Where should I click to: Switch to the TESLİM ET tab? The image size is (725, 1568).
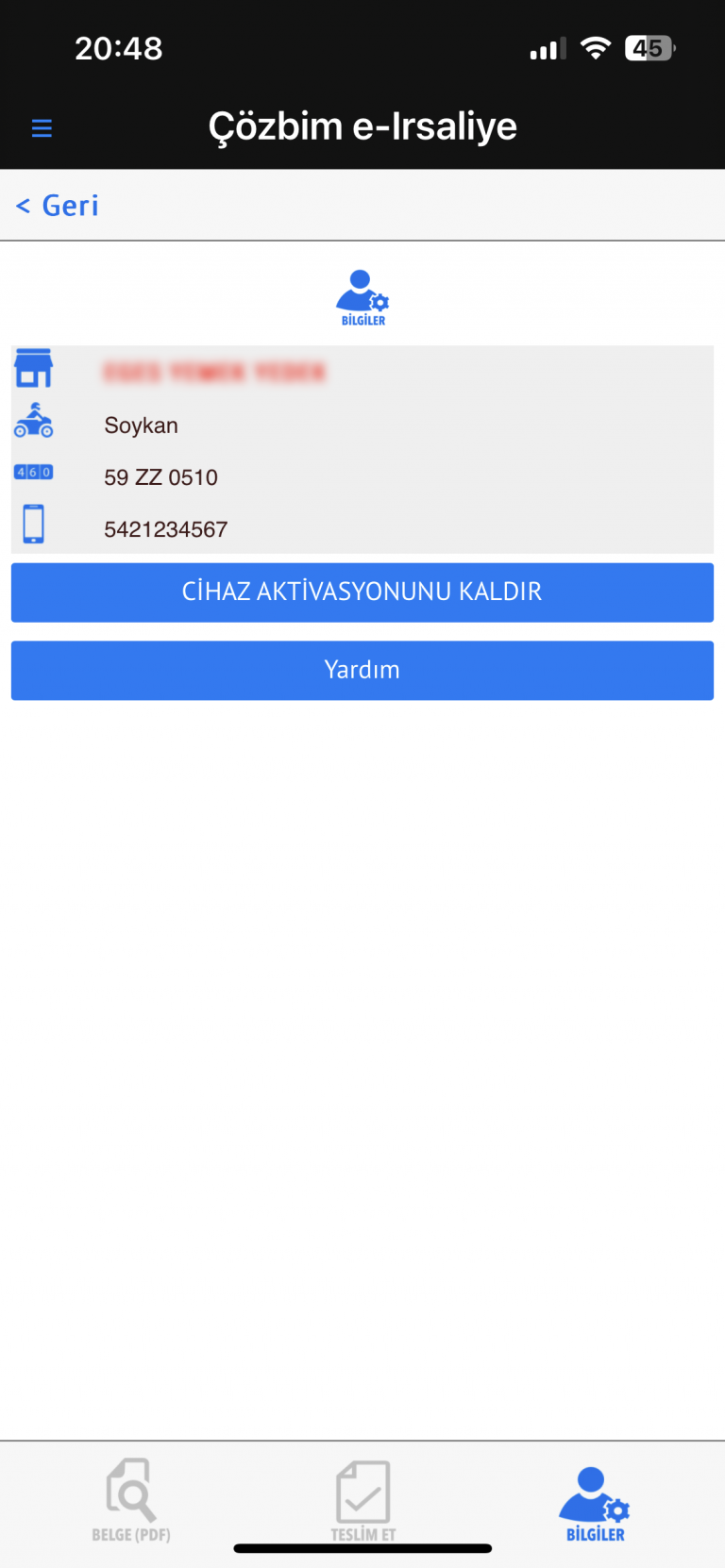pyautogui.click(x=362, y=1500)
